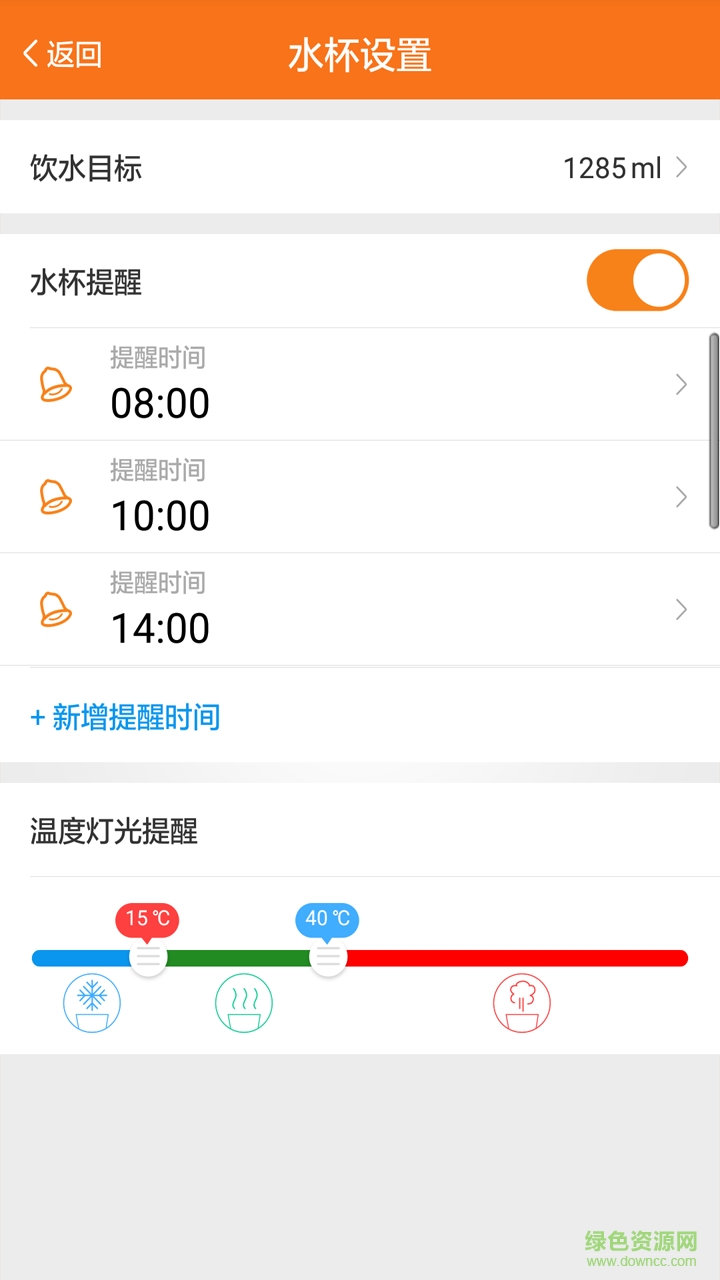This screenshot has height=1280, width=720.
Task: Go back using the 返回 button
Action: click(62, 54)
